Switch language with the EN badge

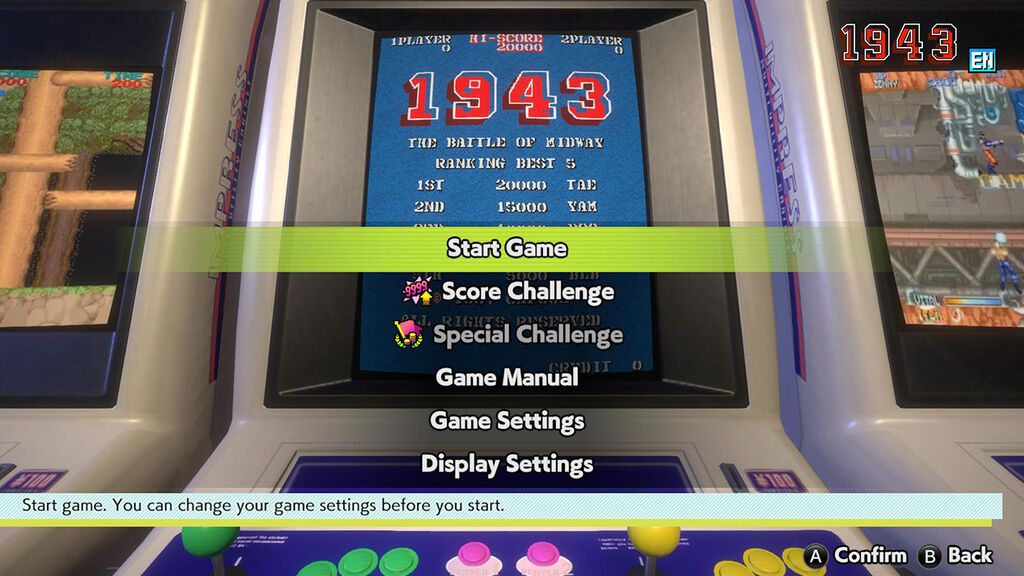(x=982, y=60)
